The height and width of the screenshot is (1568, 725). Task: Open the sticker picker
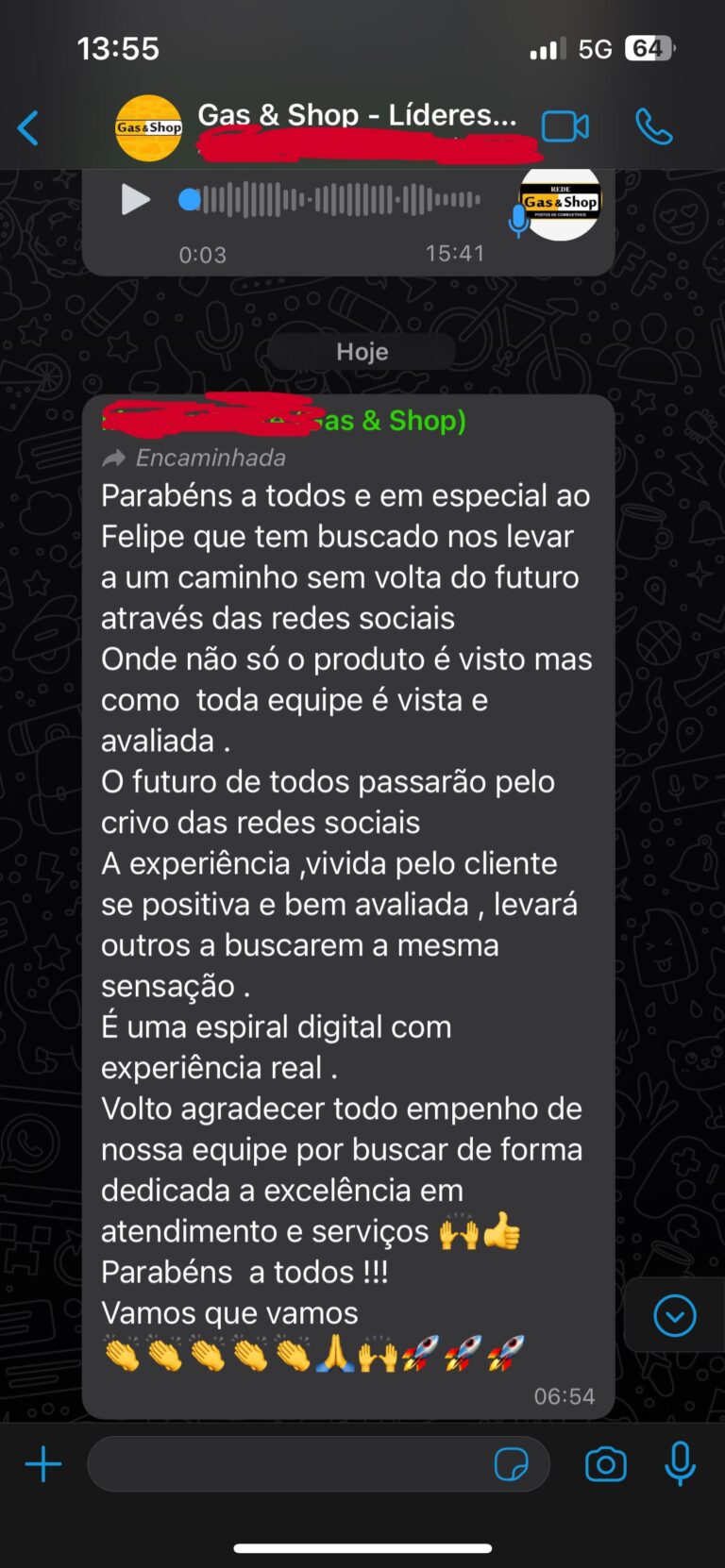click(x=511, y=1464)
